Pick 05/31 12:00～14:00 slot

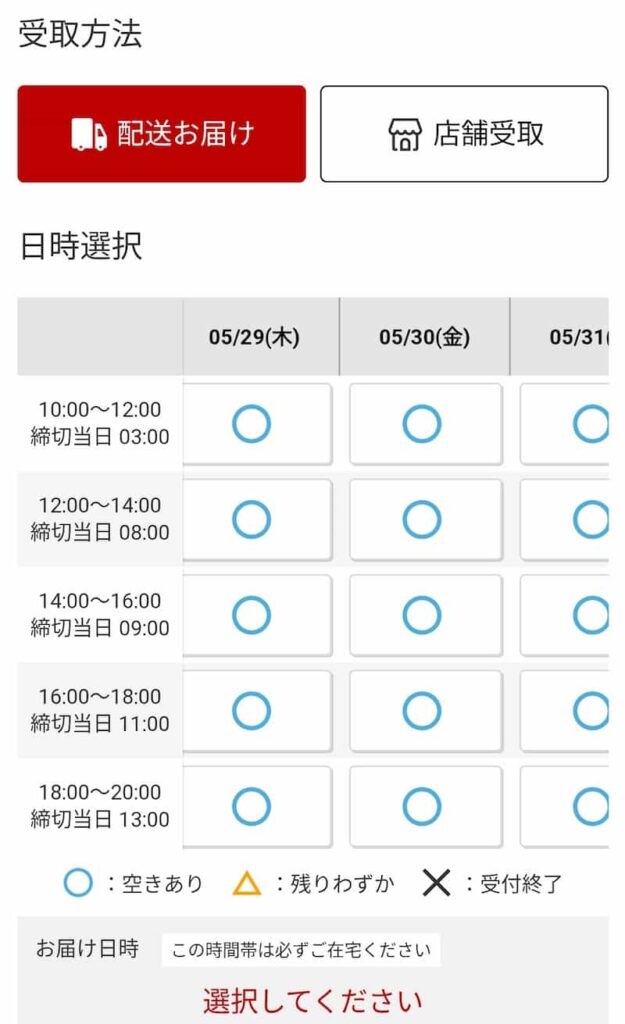click(565, 520)
